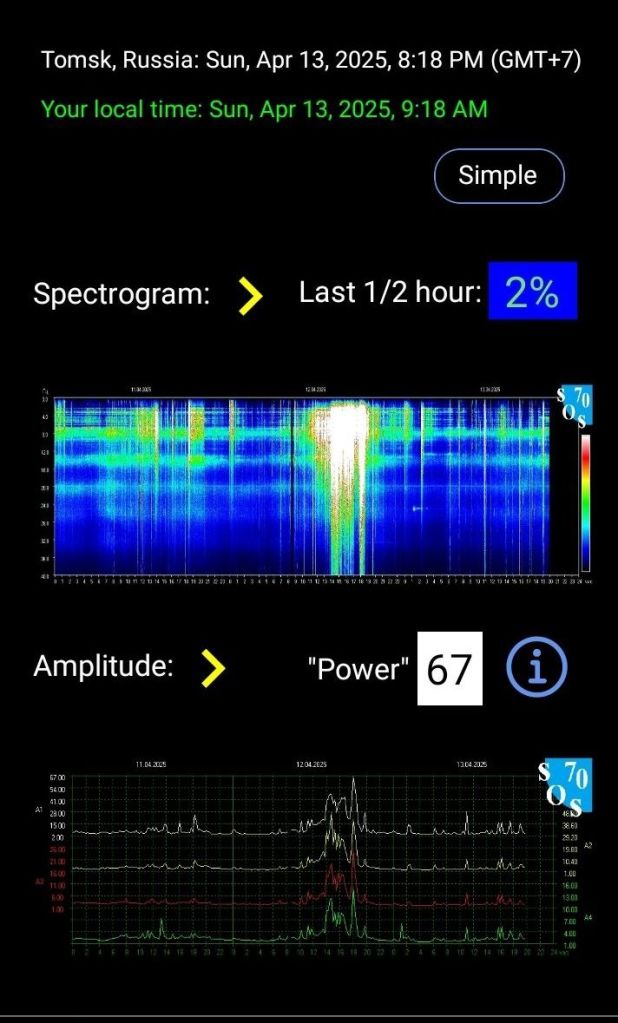Open the spectrogram chart image

(310, 487)
